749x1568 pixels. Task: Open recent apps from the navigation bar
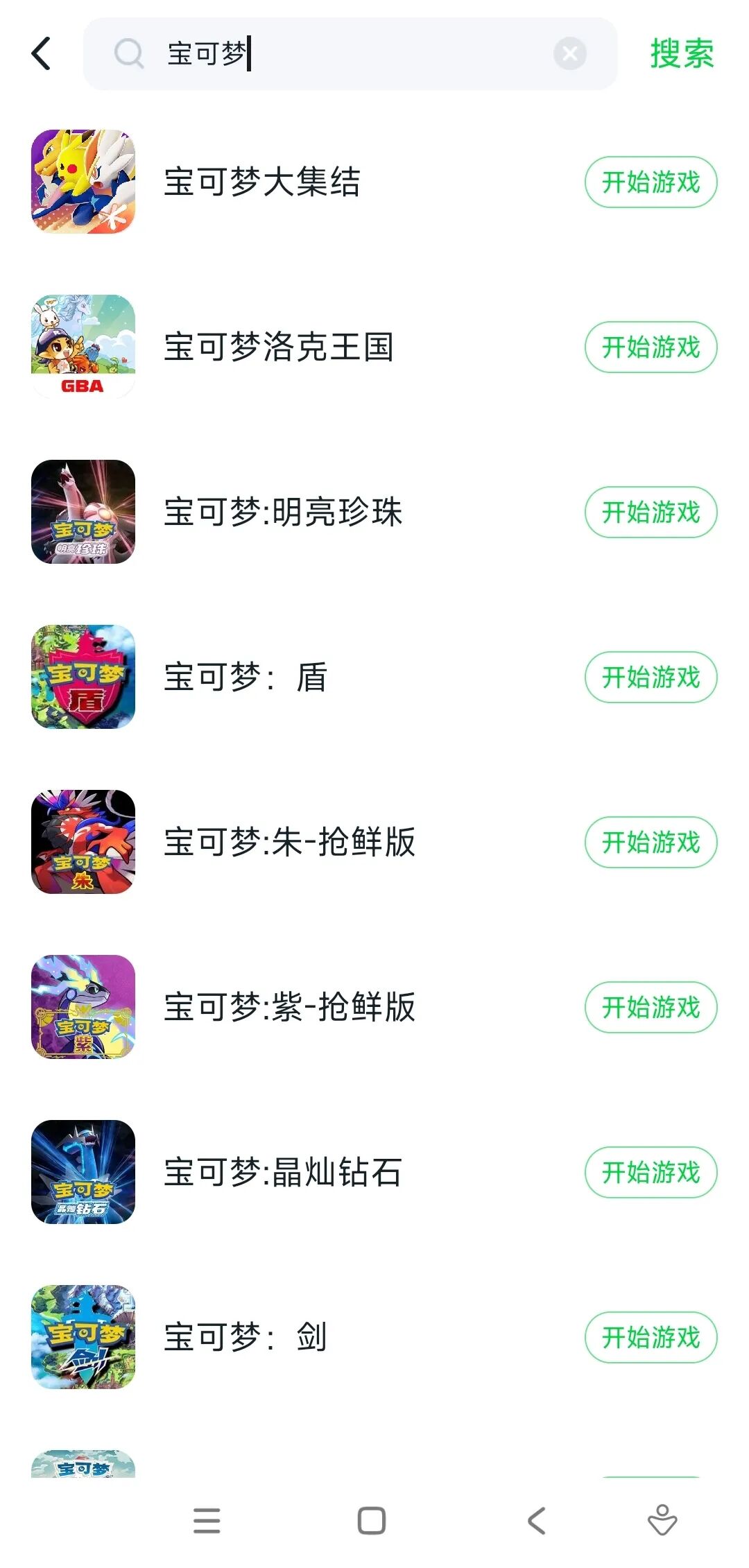click(x=207, y=1521)
